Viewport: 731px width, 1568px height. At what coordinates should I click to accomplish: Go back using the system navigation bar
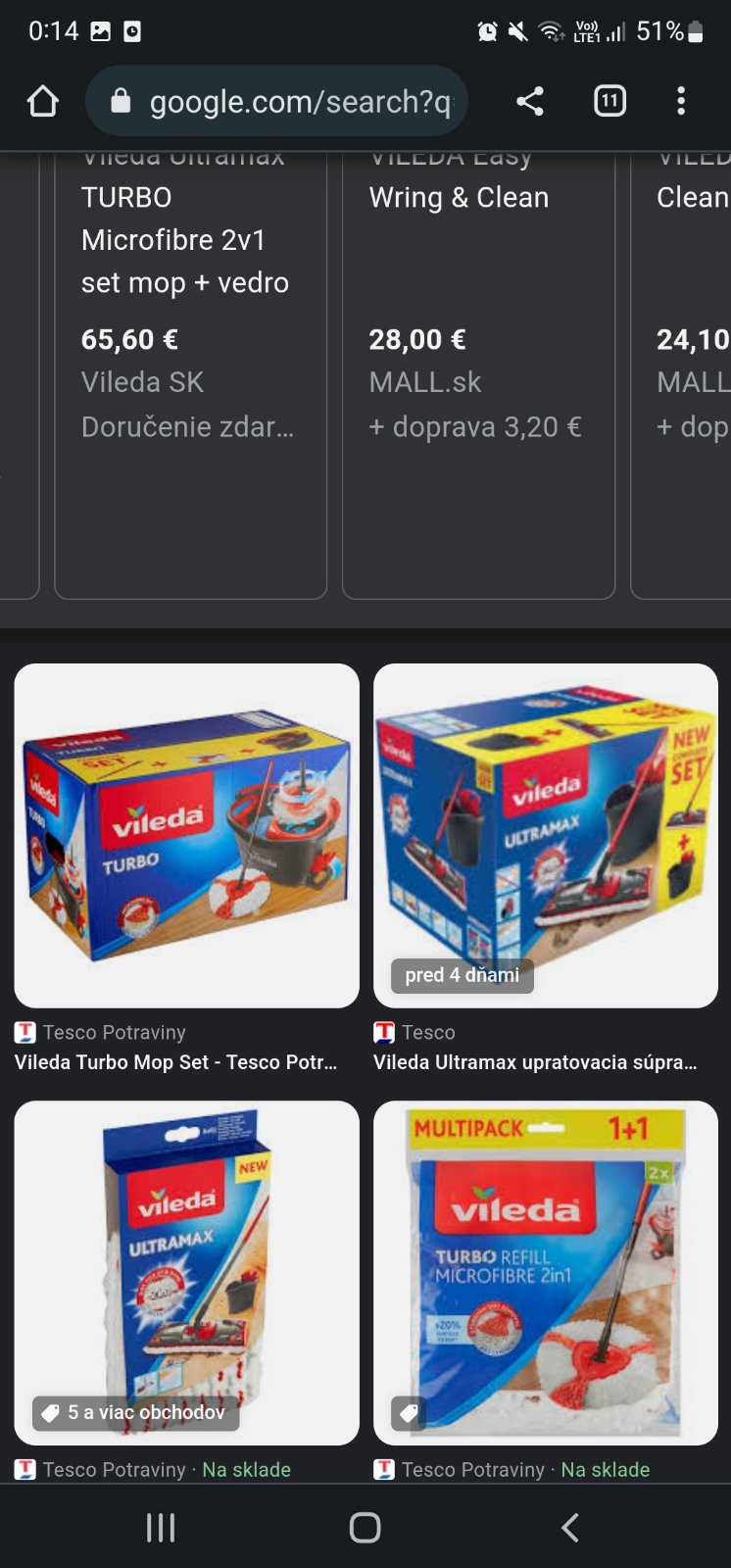pyautogui.click(x=570, y=1527)
